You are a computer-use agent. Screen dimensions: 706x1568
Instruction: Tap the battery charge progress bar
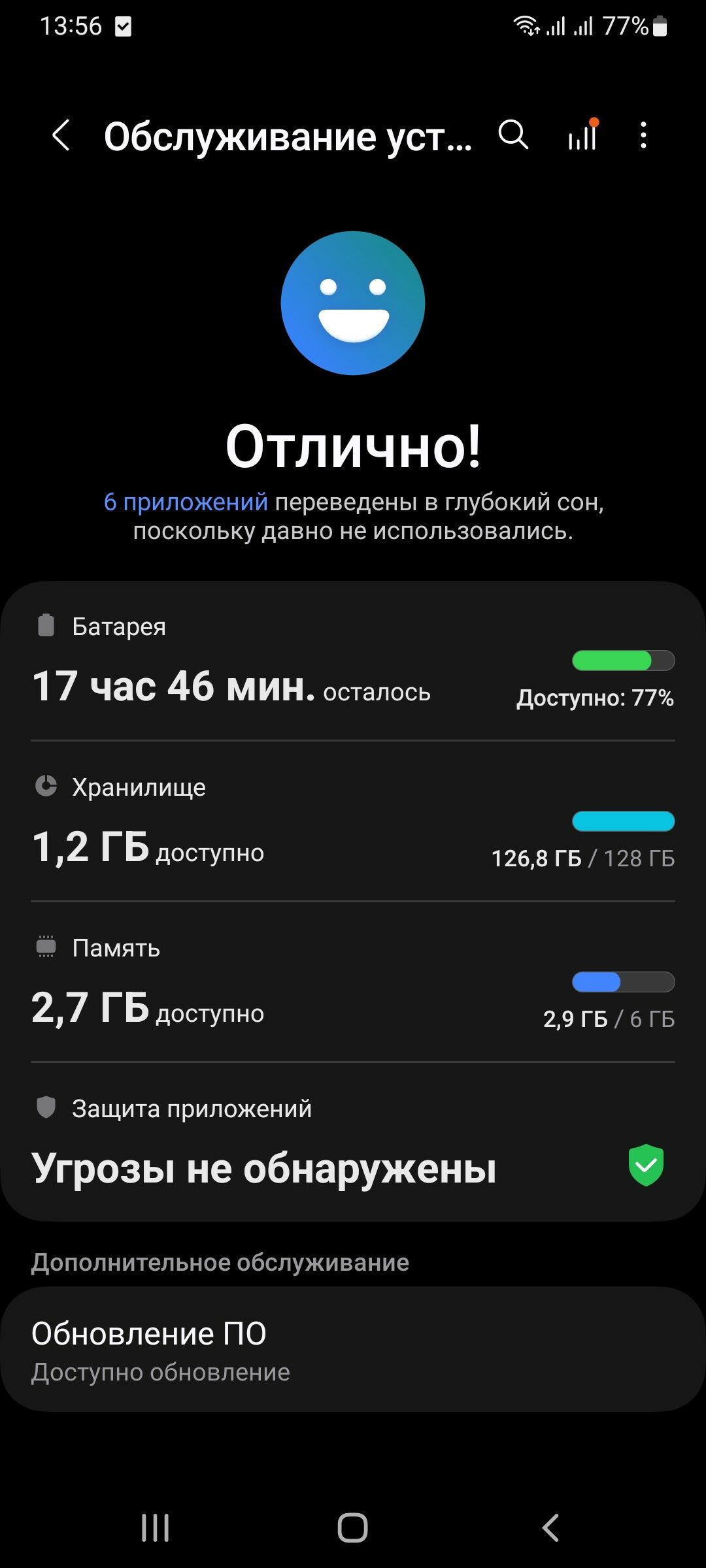pyautogui.click(x=623, y=661)
